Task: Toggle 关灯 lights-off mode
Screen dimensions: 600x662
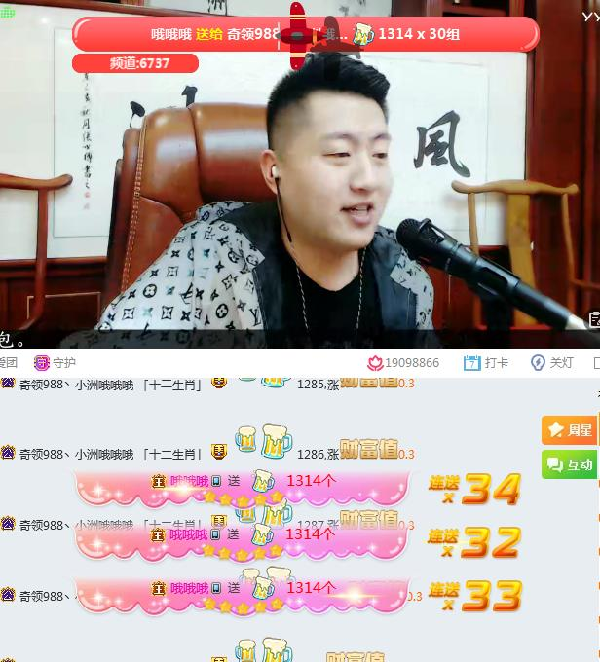Action: (x=552, y=362)
